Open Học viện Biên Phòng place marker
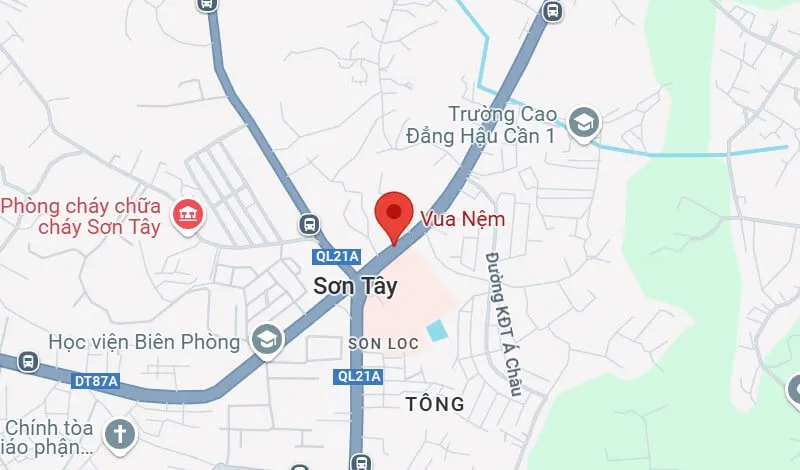 point(266,341)
